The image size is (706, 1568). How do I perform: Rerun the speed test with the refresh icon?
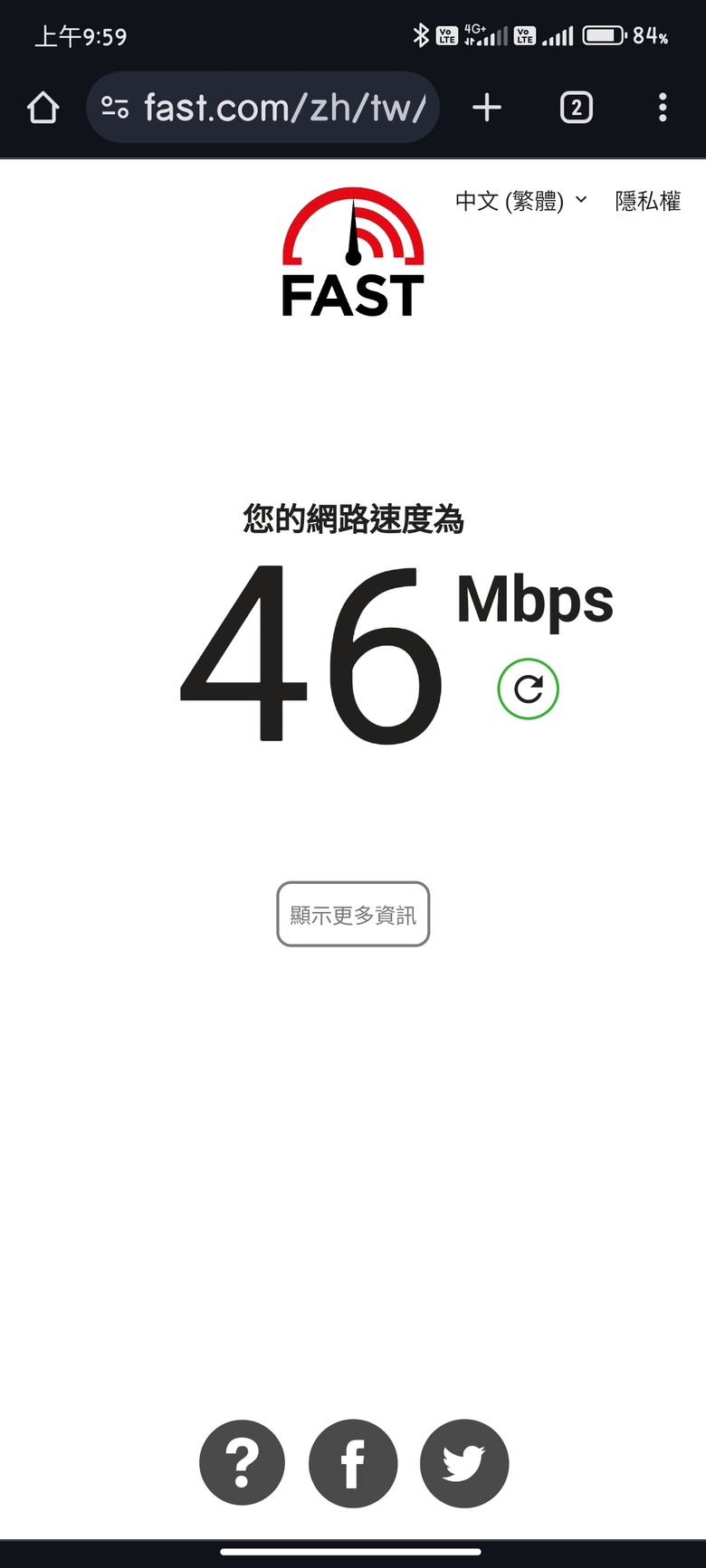pos(529,689)
